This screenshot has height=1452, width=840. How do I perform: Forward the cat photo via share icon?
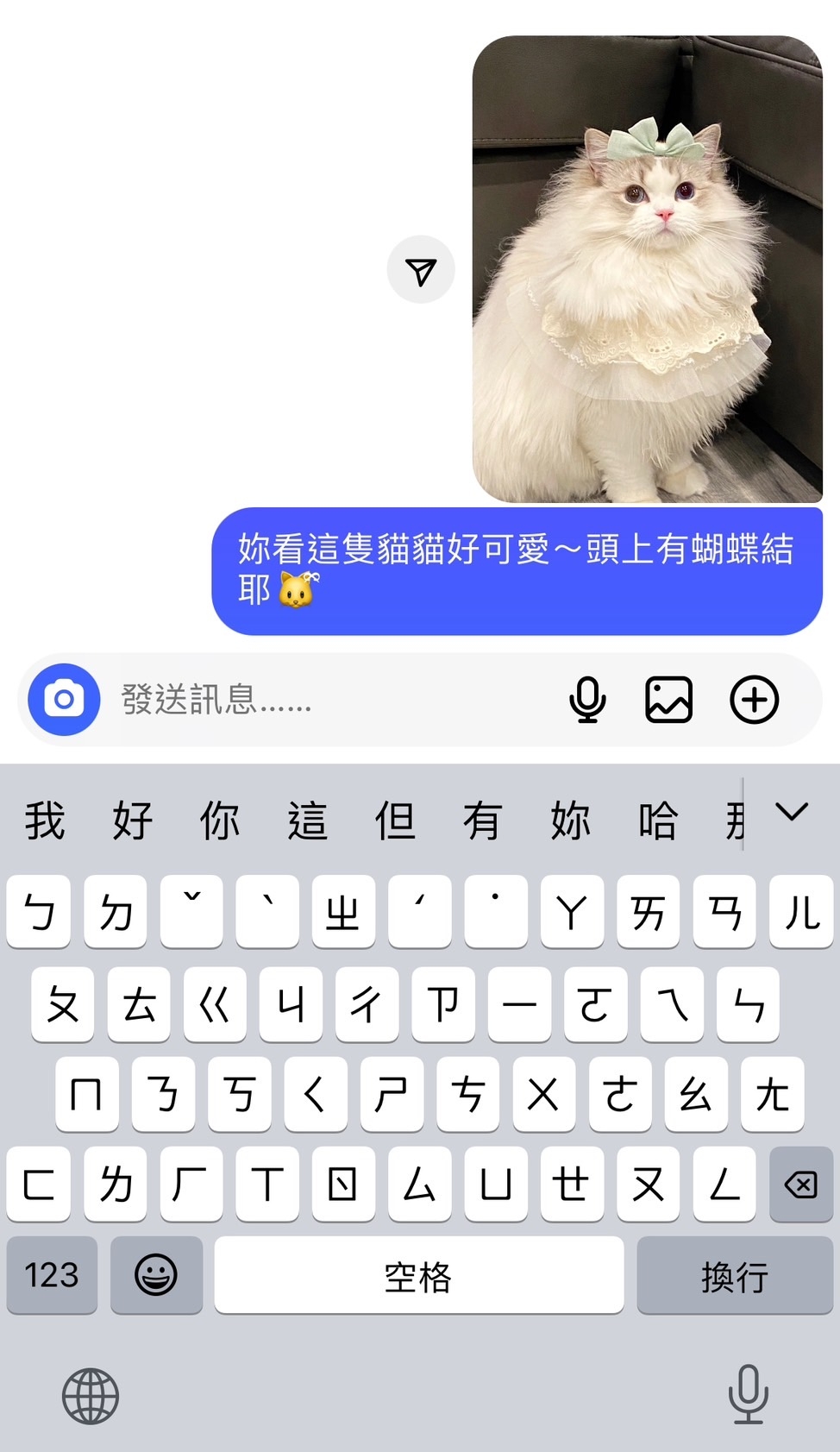421,271
